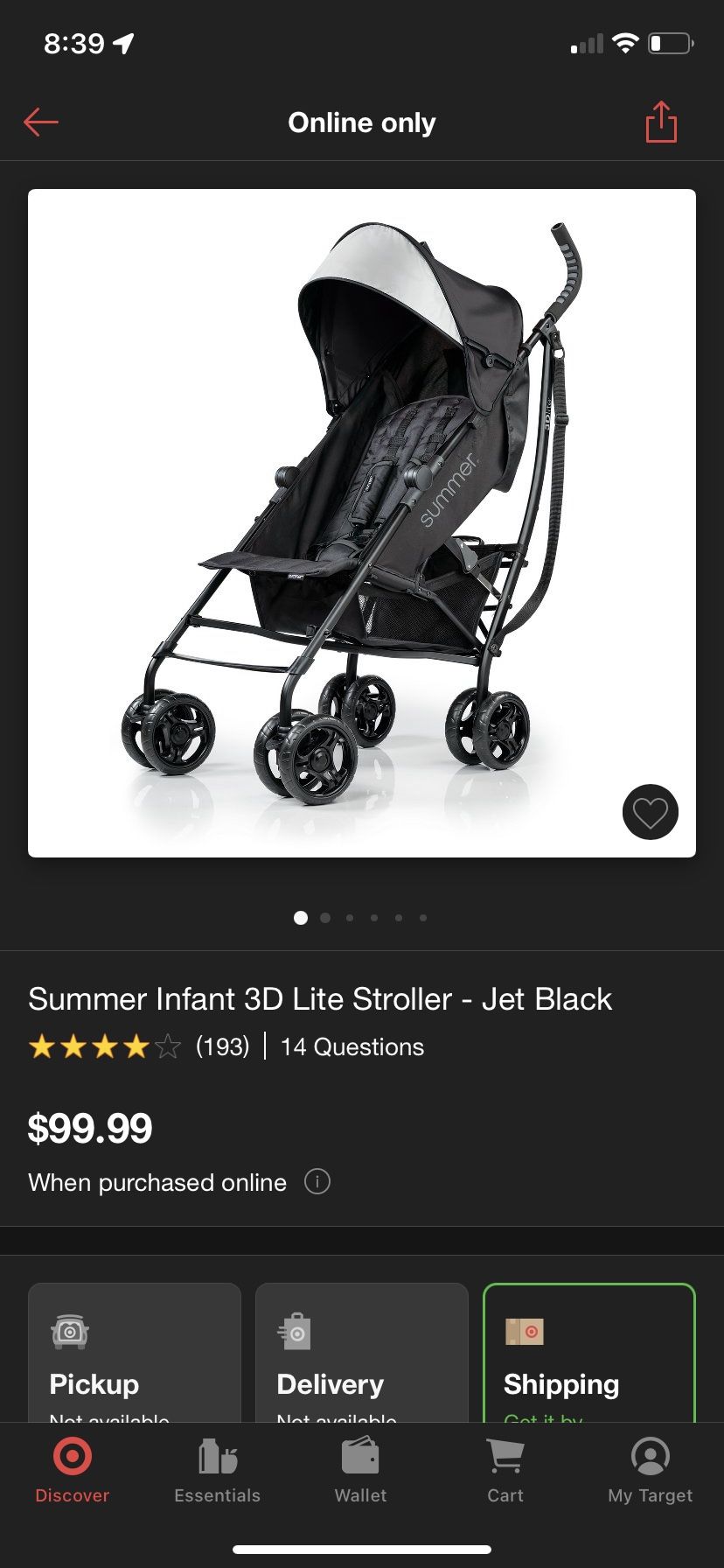Open the Essentials tab

click(x=217, y=1471)
